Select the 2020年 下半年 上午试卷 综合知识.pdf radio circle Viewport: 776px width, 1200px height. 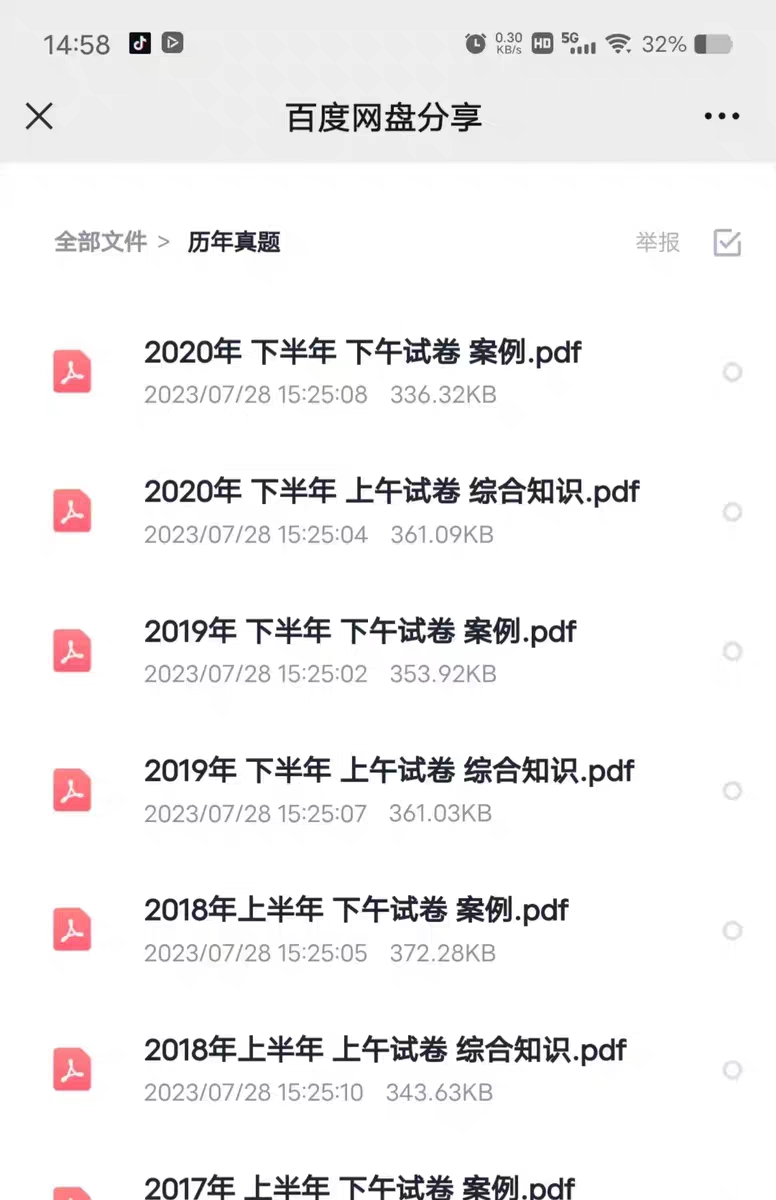(732, 512)
